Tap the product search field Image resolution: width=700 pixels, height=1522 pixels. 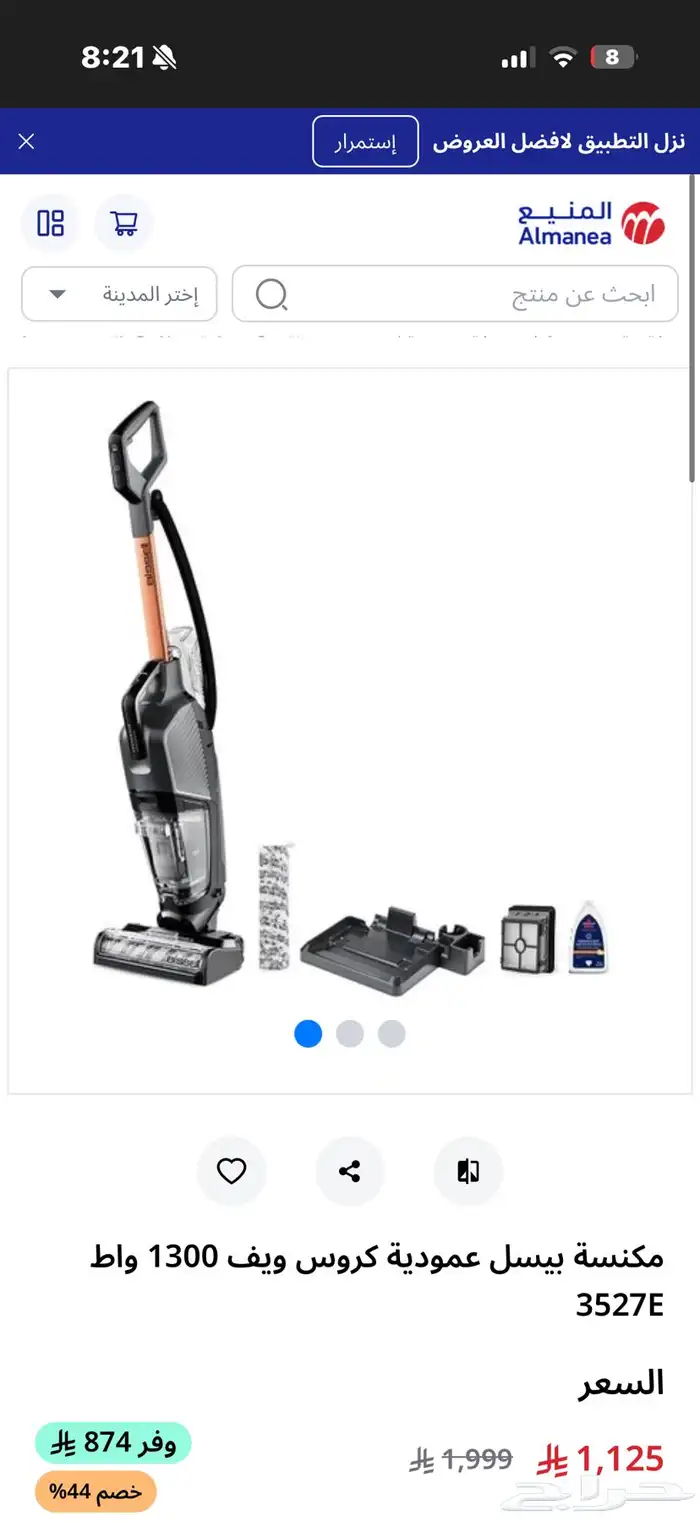(455, 294)
